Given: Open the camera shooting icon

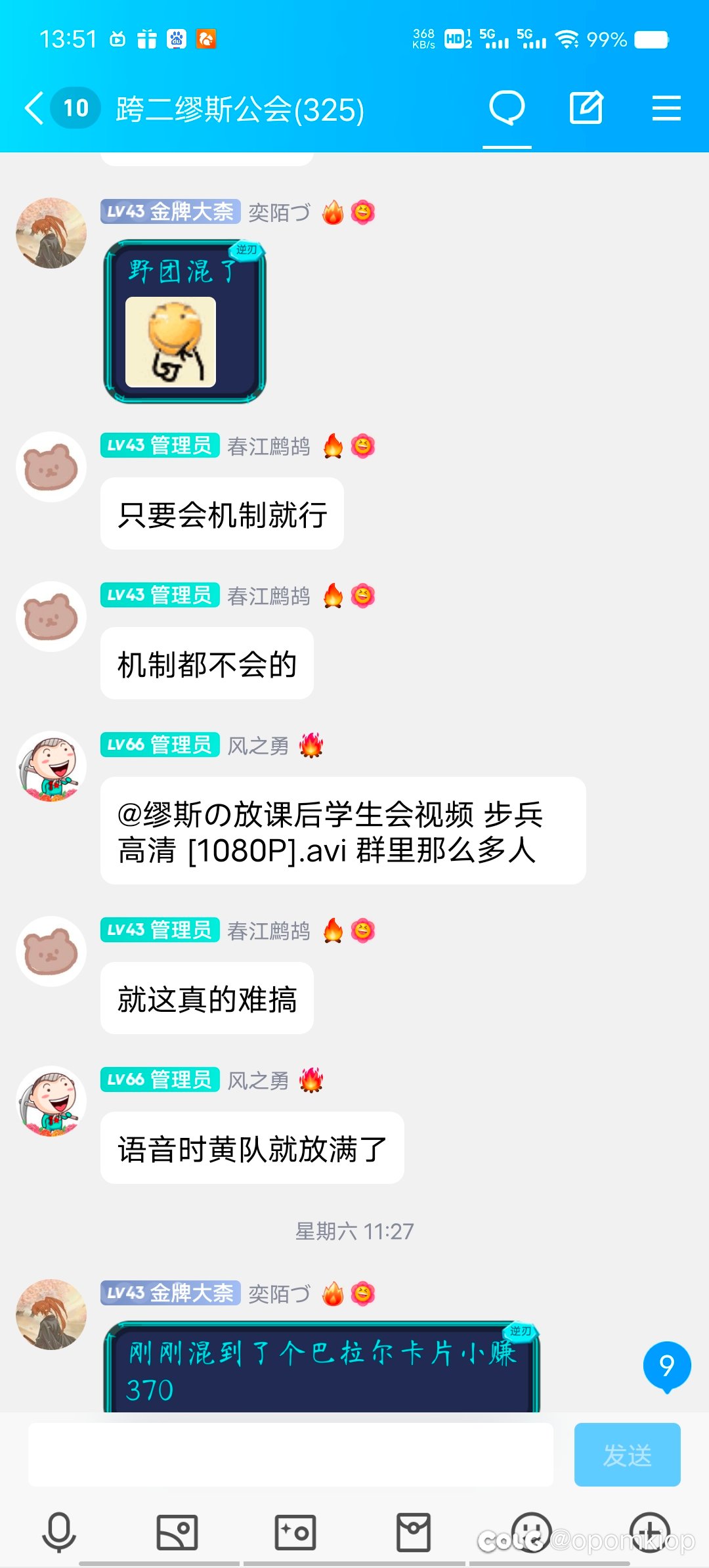Looking at the screenshot, I should 295,1532.
